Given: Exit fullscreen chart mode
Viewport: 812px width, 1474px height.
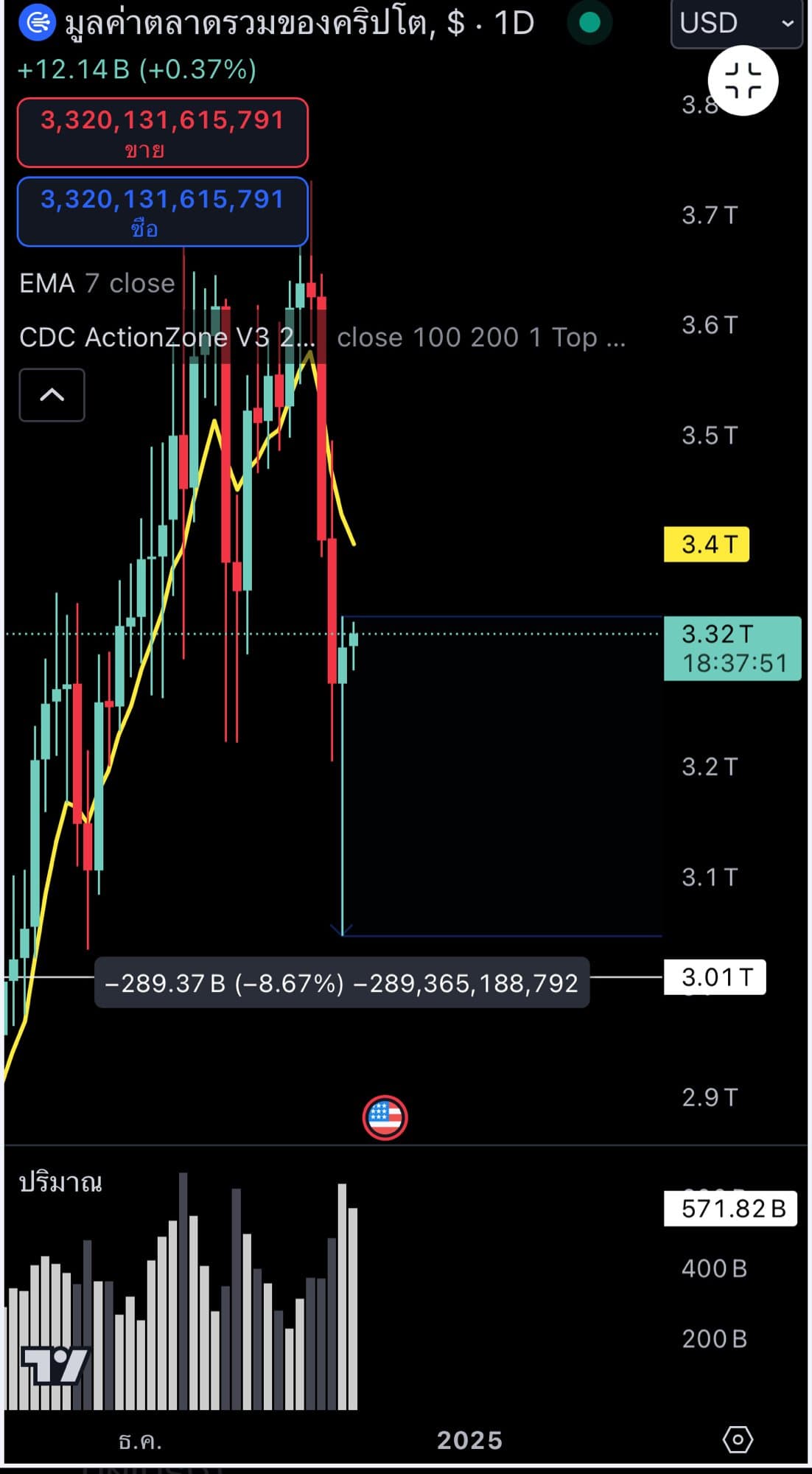Looking at the screenshot, I should point(743,80).
